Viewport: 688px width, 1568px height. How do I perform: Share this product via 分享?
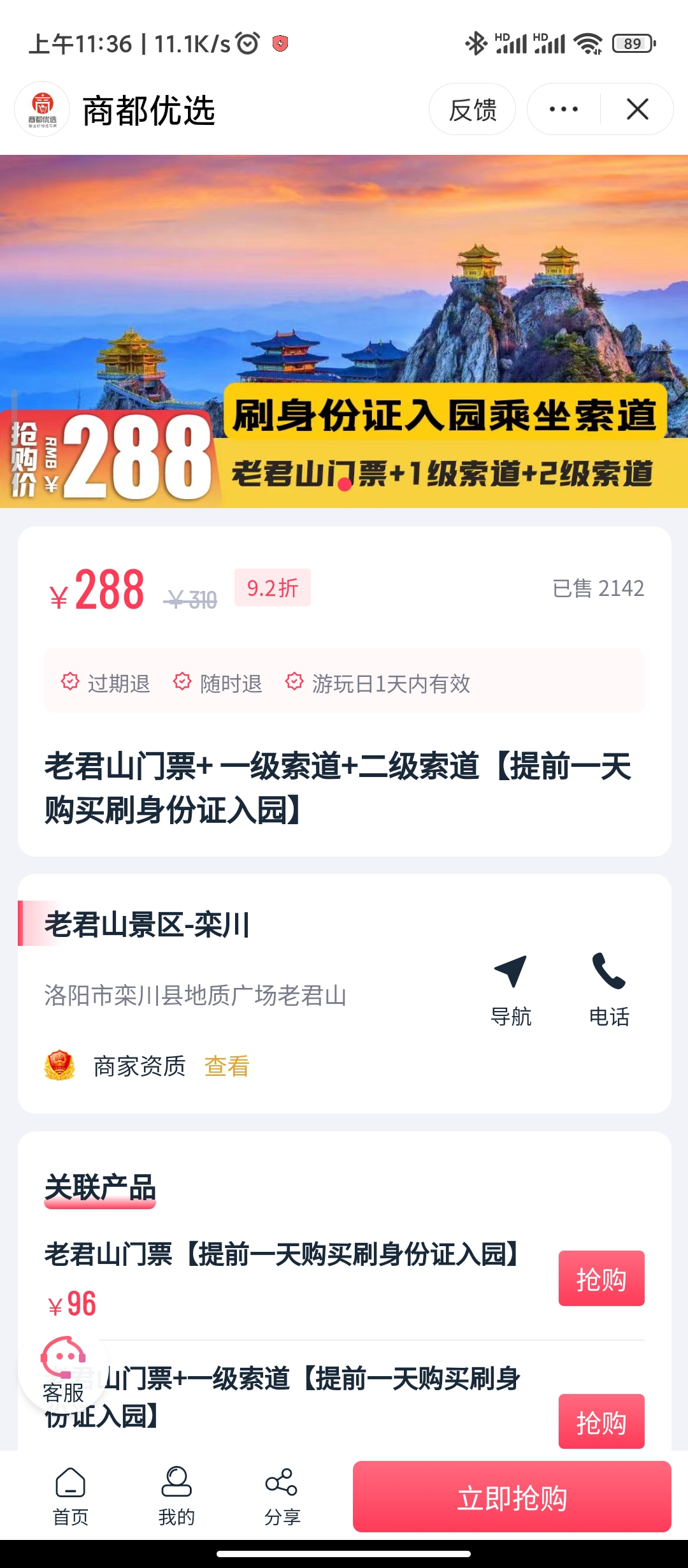(x=282, y=1497)
